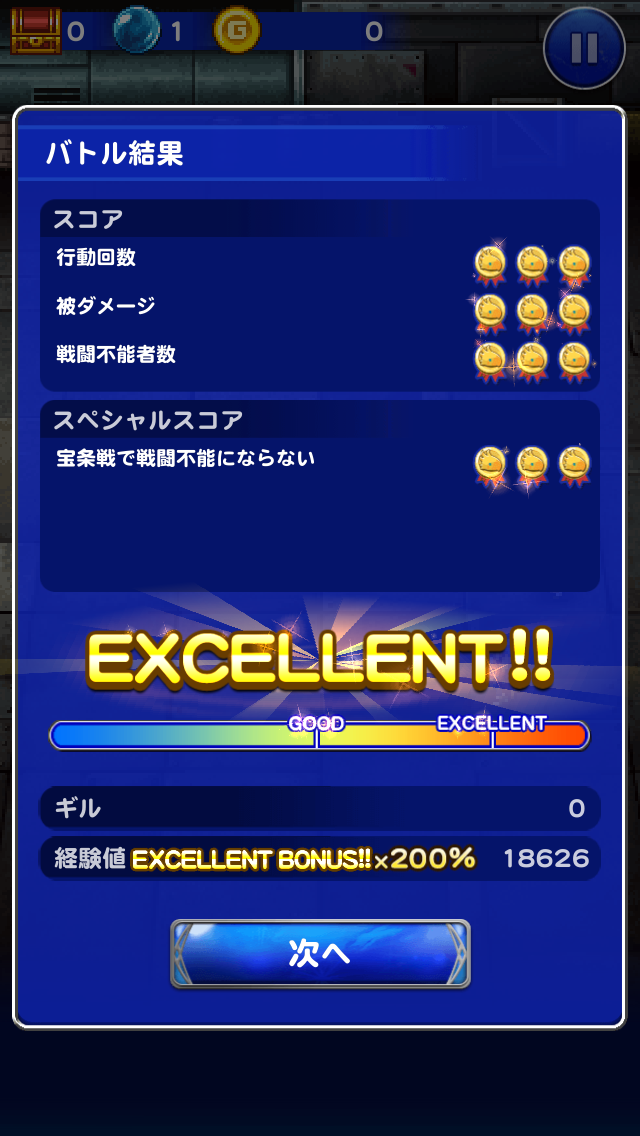Pause the game with the pause icon
This screenshot has width=640, height=1136.
click(584, 47)
